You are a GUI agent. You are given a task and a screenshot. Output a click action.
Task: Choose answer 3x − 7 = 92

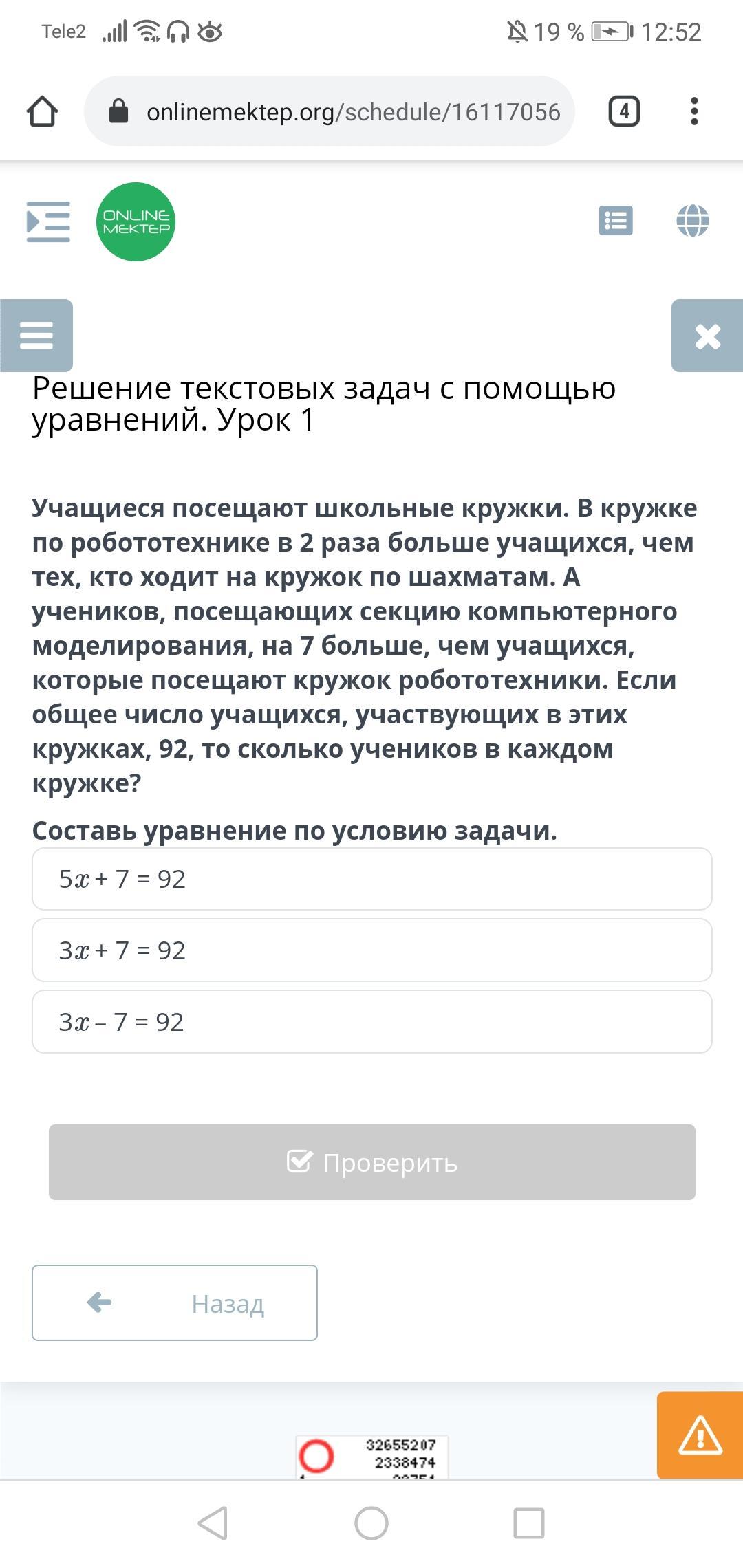[372, 1022]
